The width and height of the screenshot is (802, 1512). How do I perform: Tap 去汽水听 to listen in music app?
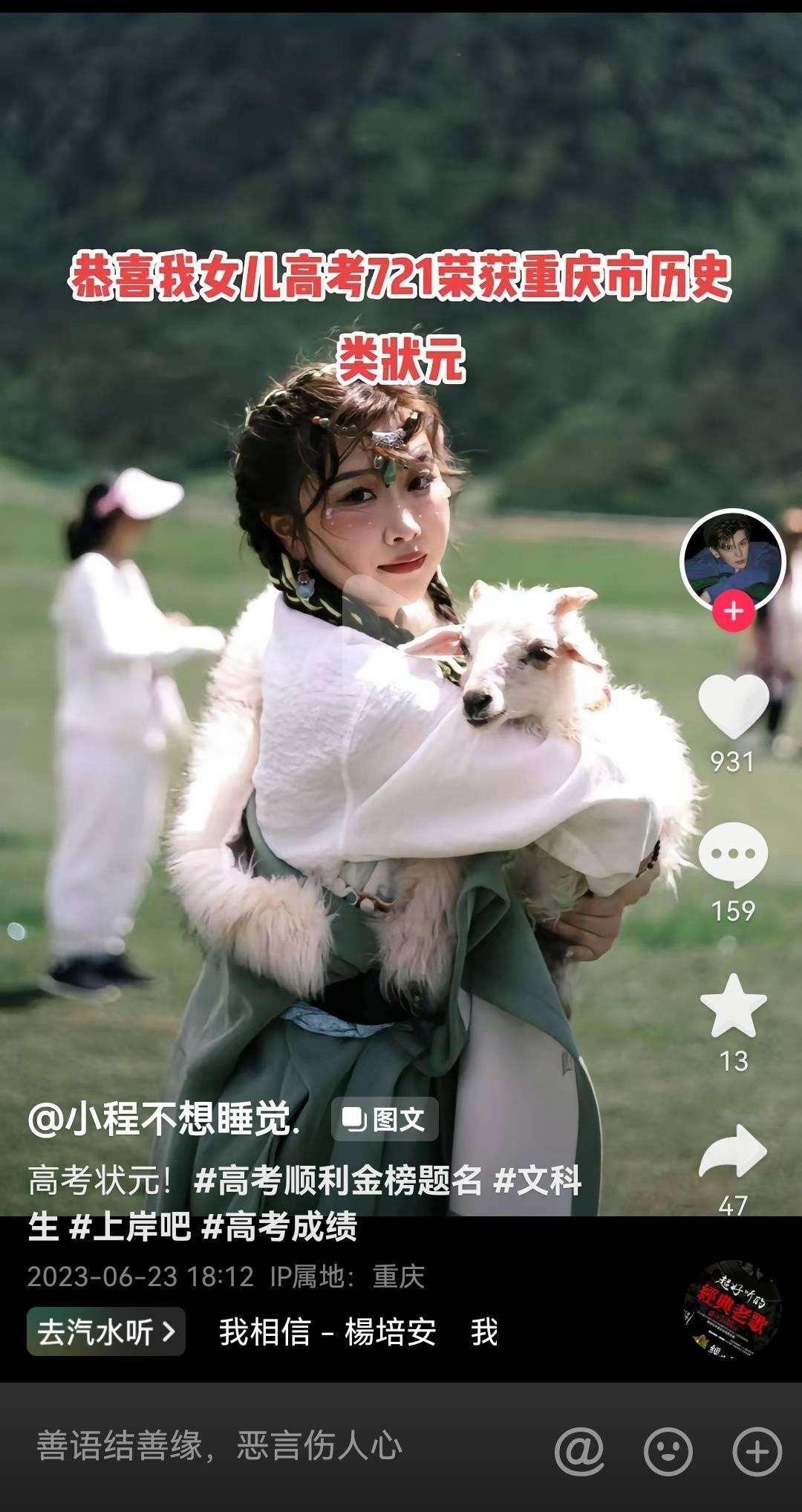106,1332
